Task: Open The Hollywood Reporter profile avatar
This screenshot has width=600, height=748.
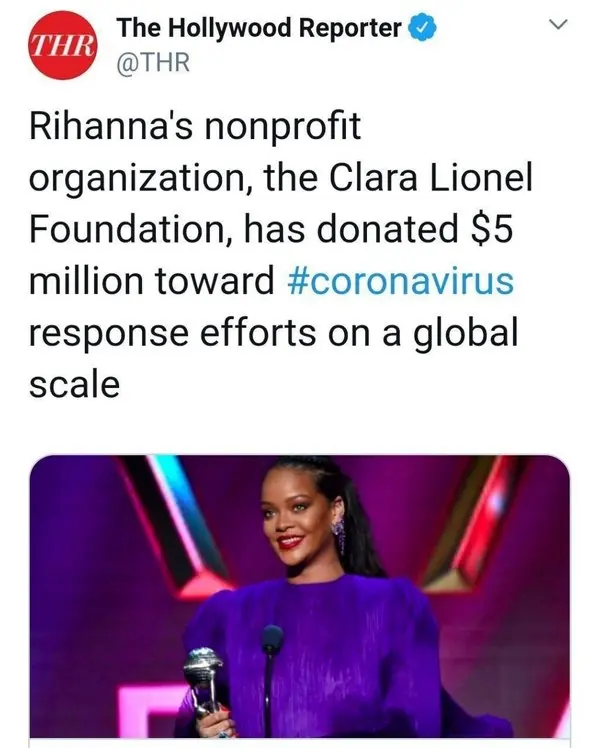Action: 61,47
